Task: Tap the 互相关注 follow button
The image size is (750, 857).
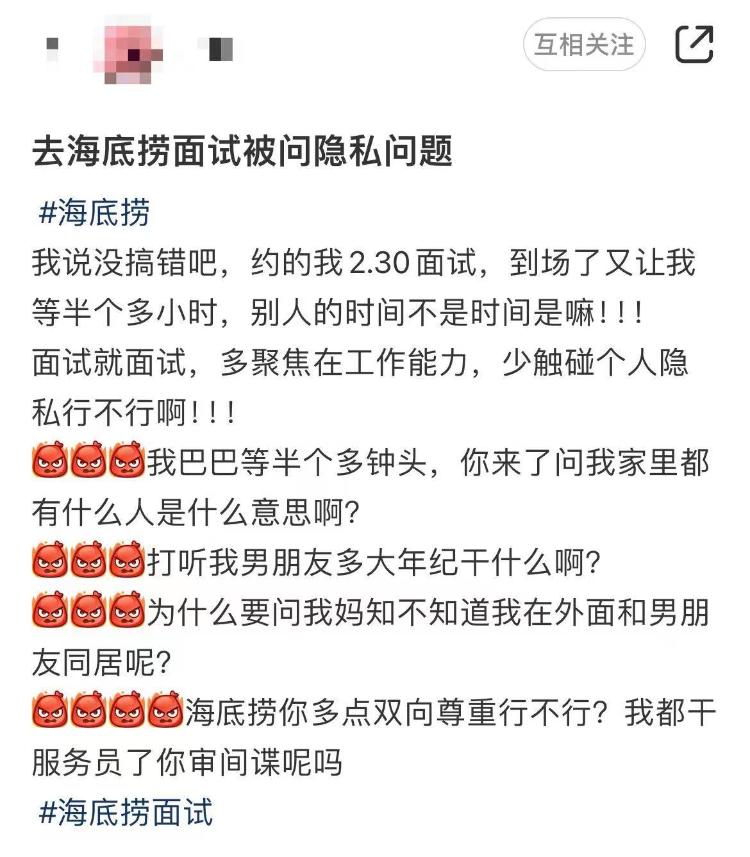Action: coord(584,45)
